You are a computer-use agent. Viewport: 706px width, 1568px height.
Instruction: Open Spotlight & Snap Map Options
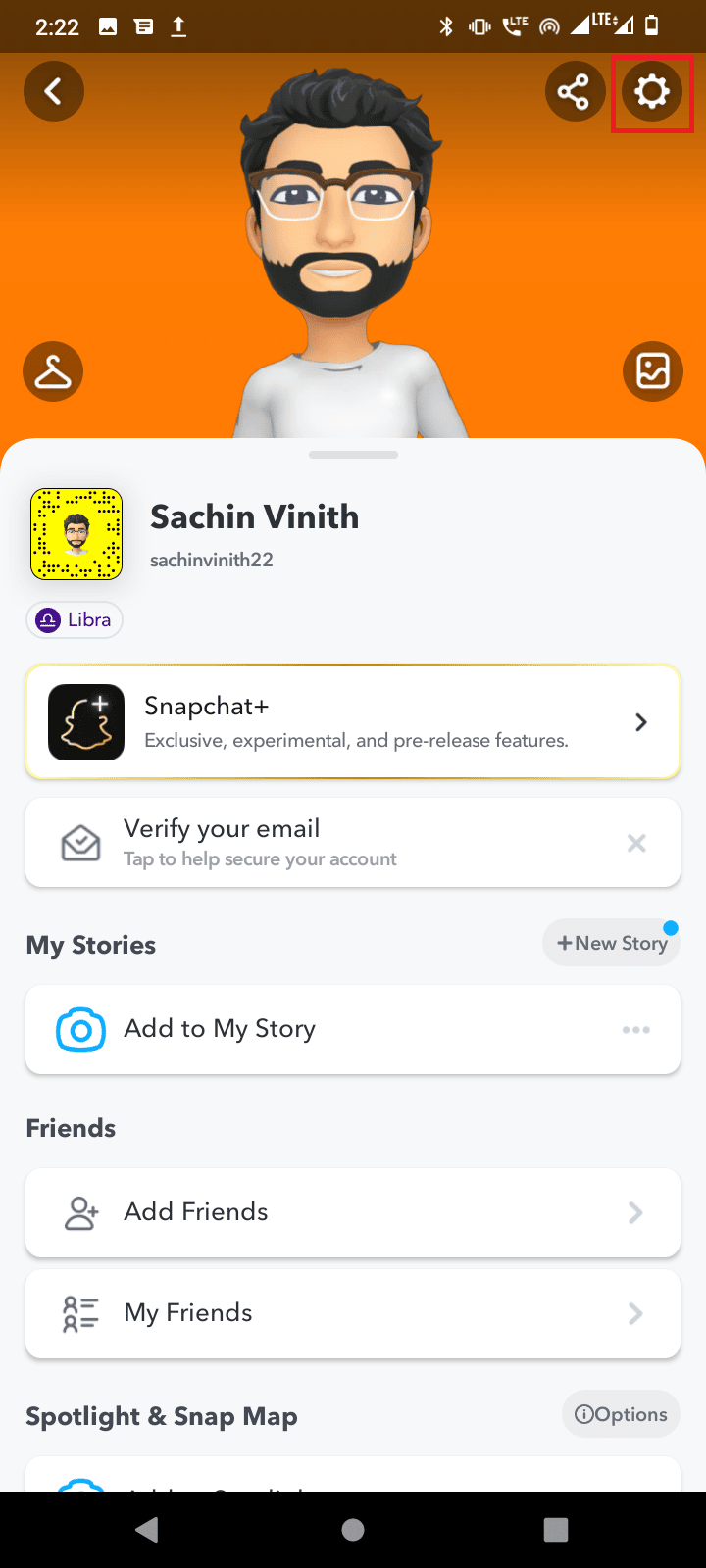[x=621, y=1414]
